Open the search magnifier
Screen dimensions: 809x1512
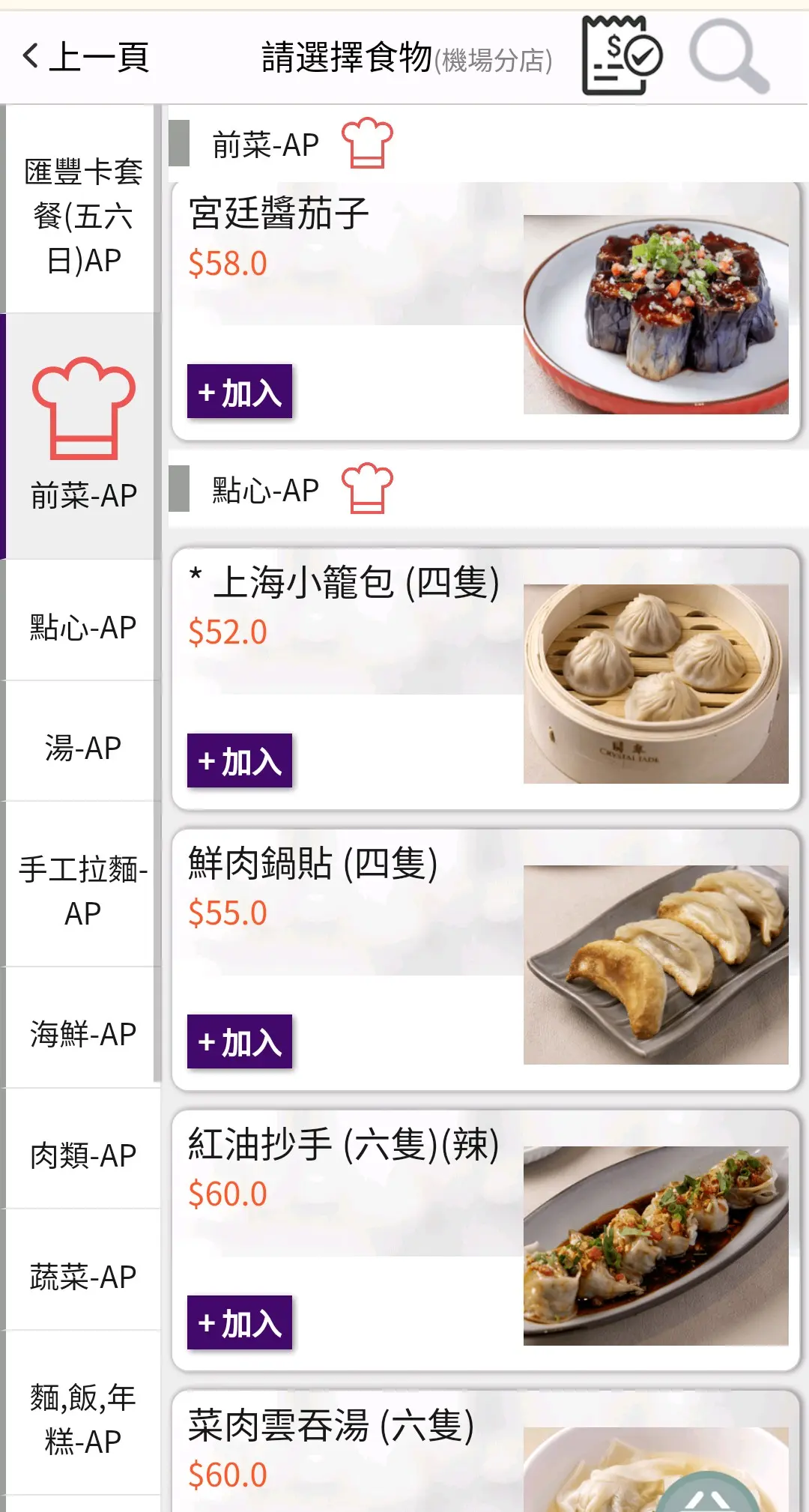point(728,57)
